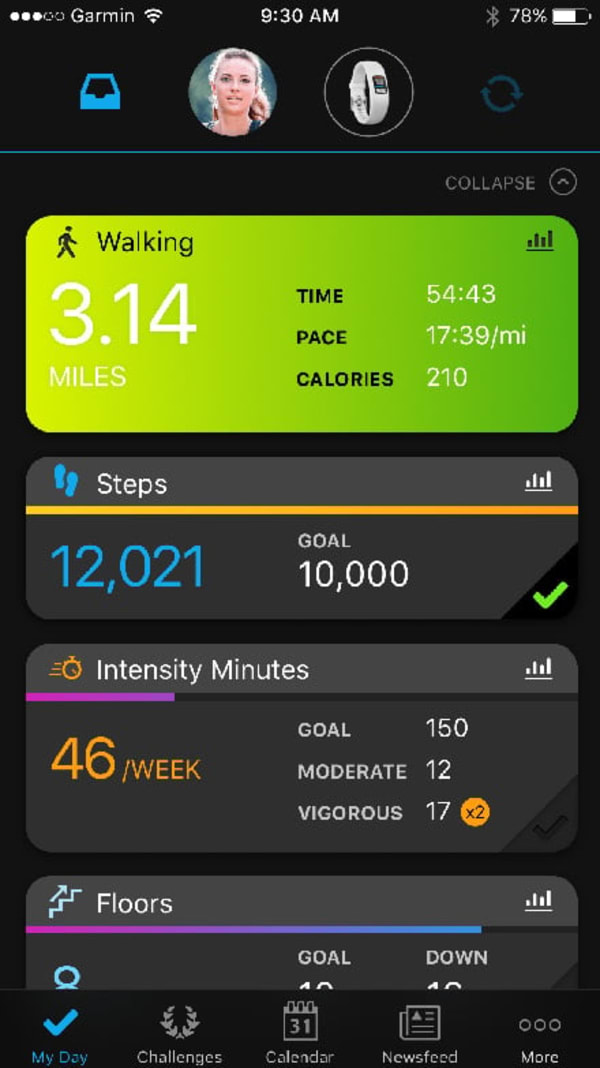
Task: Sync data with the refresh icon
Action: coord(501,93)
